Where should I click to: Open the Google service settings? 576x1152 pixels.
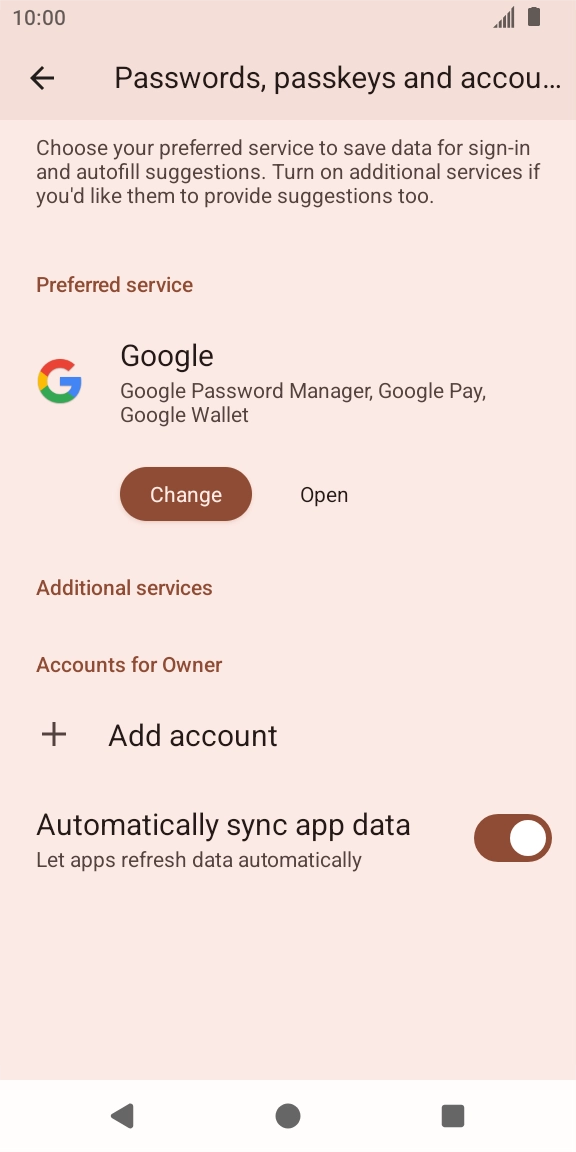323,494
